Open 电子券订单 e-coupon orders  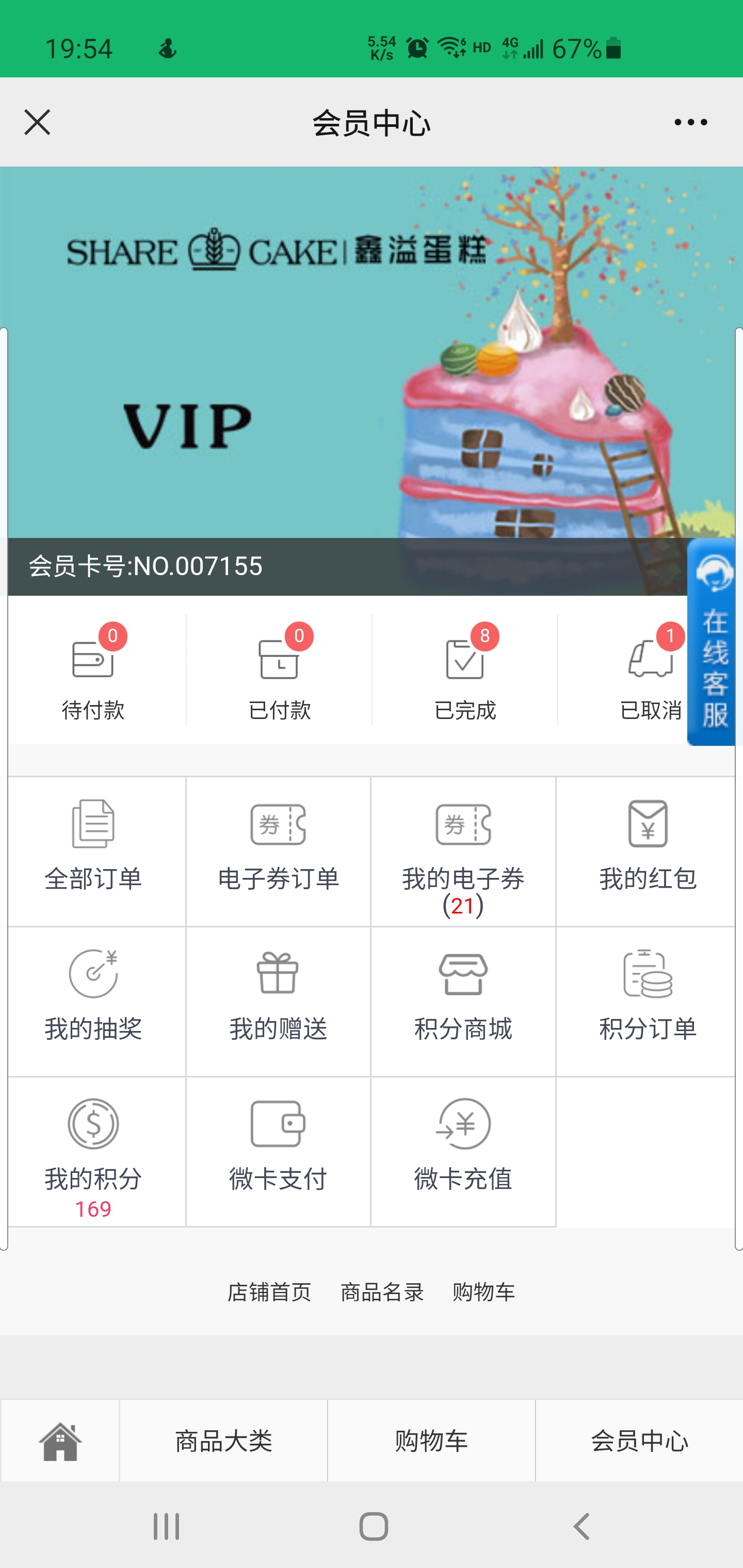[278, 851]
